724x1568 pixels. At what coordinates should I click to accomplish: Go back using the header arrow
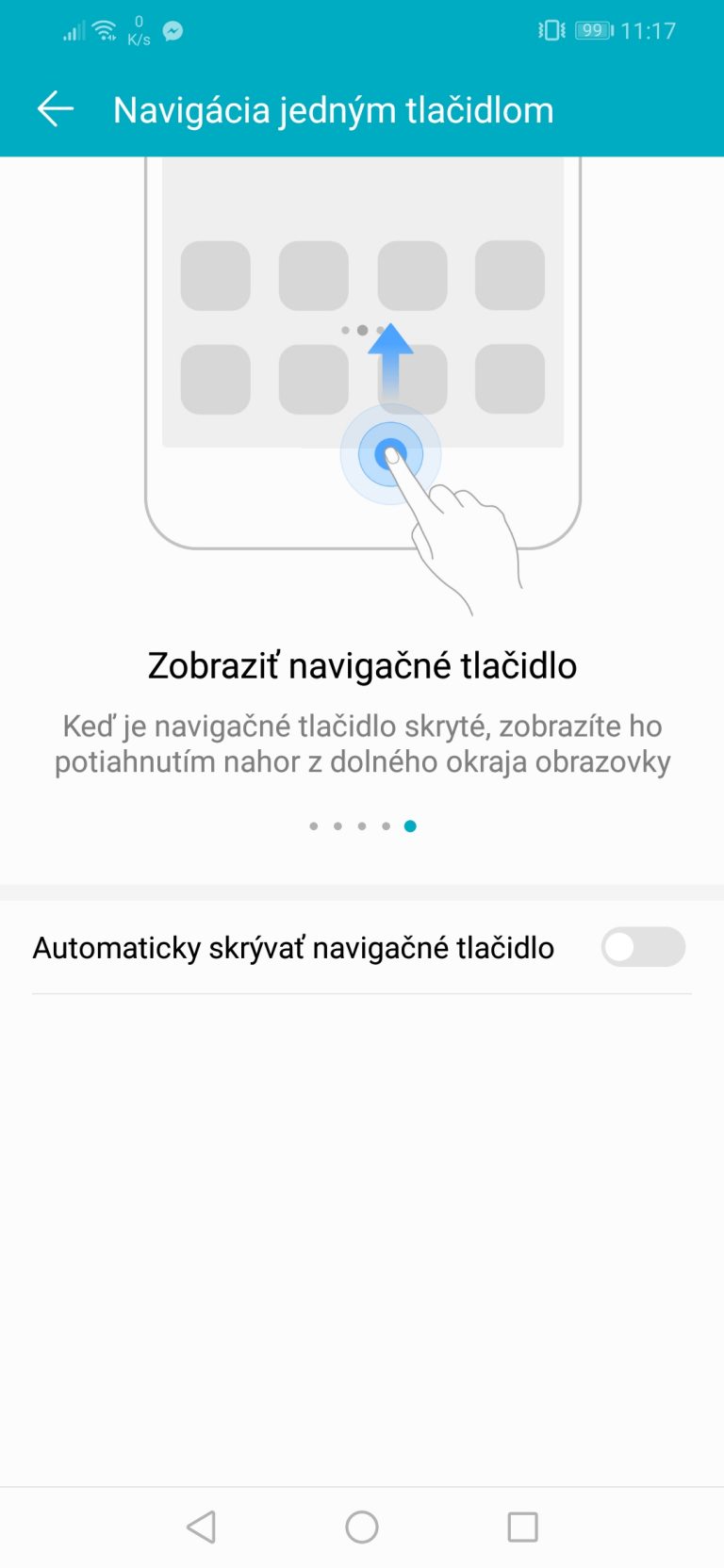[x=55, y=109]
